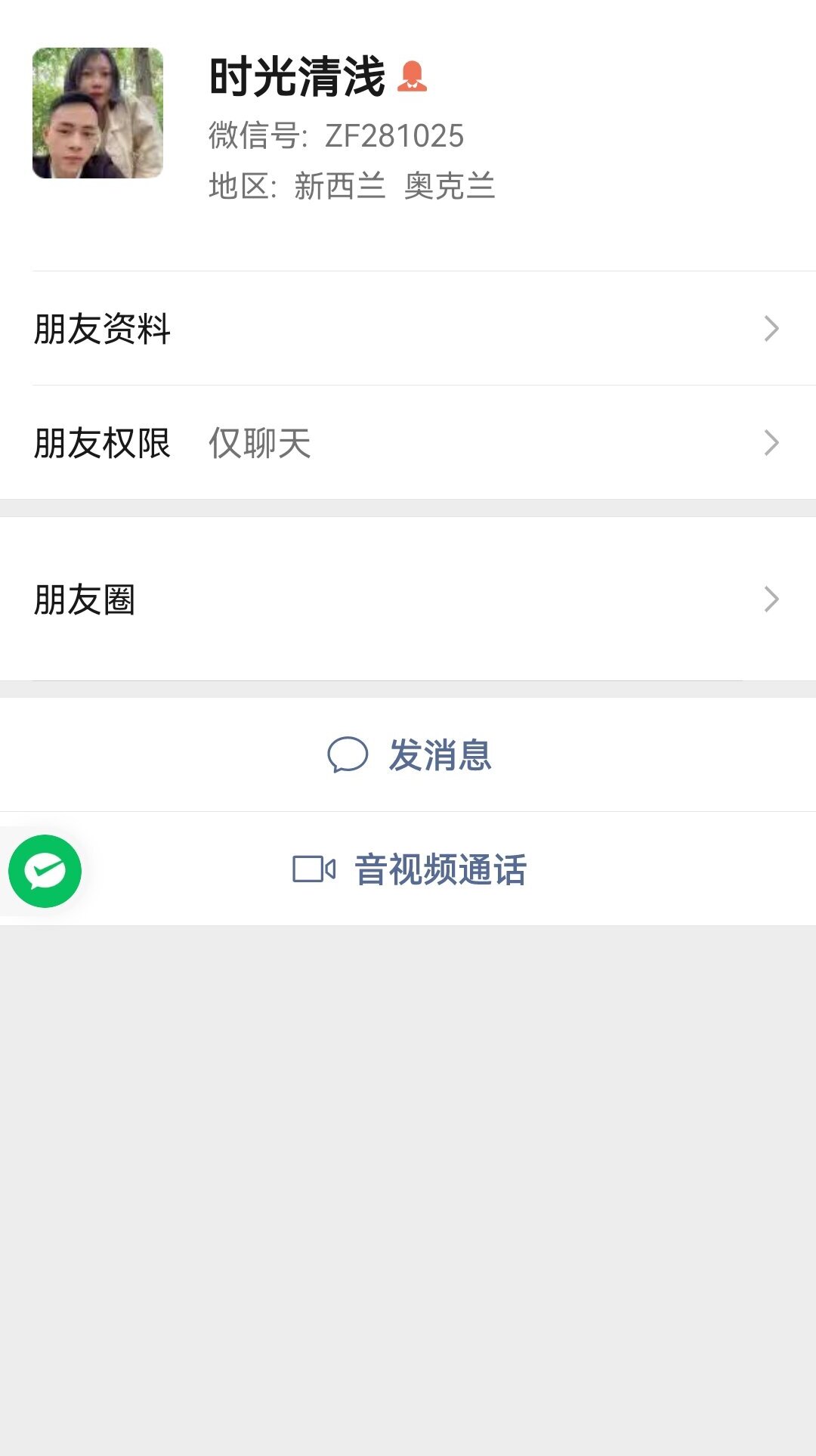Click the video camera icon on 音视频通话

coord(315,869)
